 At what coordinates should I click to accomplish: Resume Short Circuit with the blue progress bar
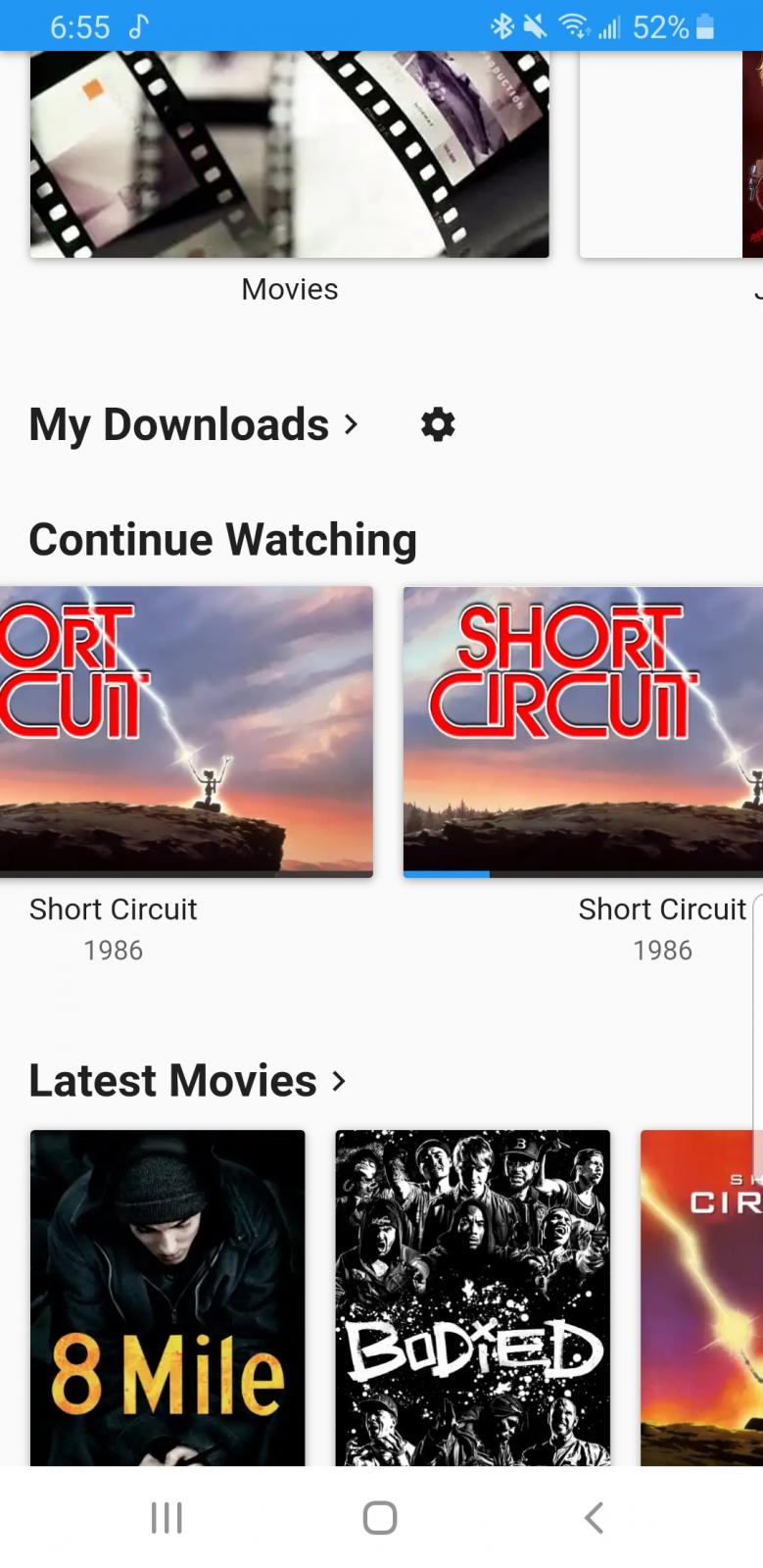coord(583,731)
